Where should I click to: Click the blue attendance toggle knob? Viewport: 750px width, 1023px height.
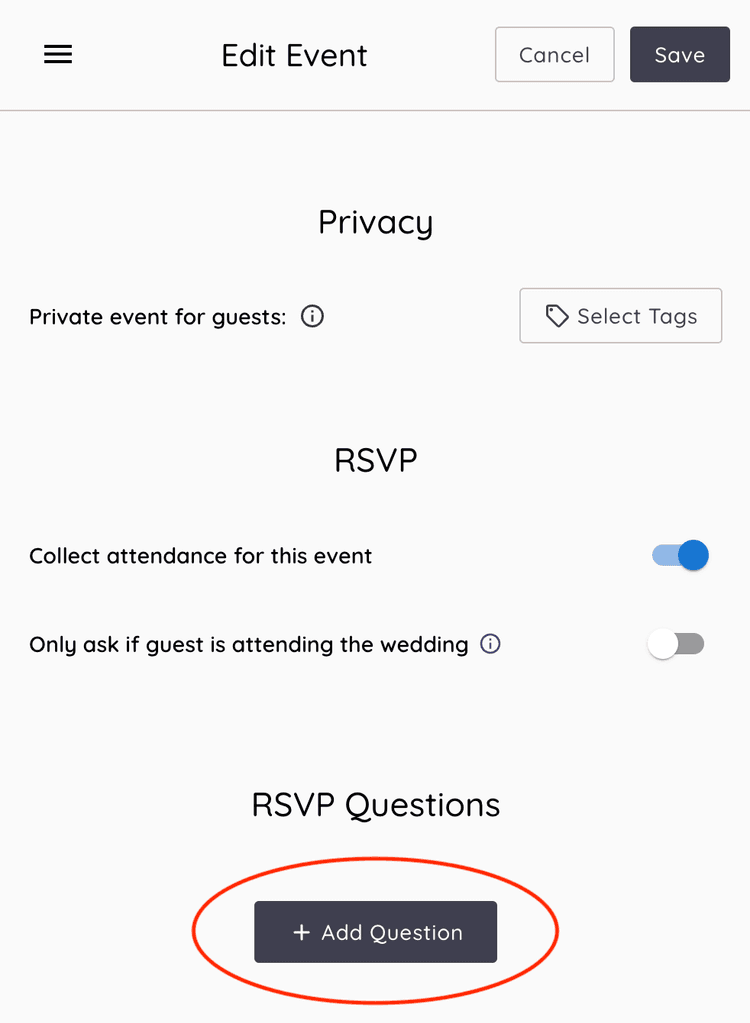click(x=692, y=555)
